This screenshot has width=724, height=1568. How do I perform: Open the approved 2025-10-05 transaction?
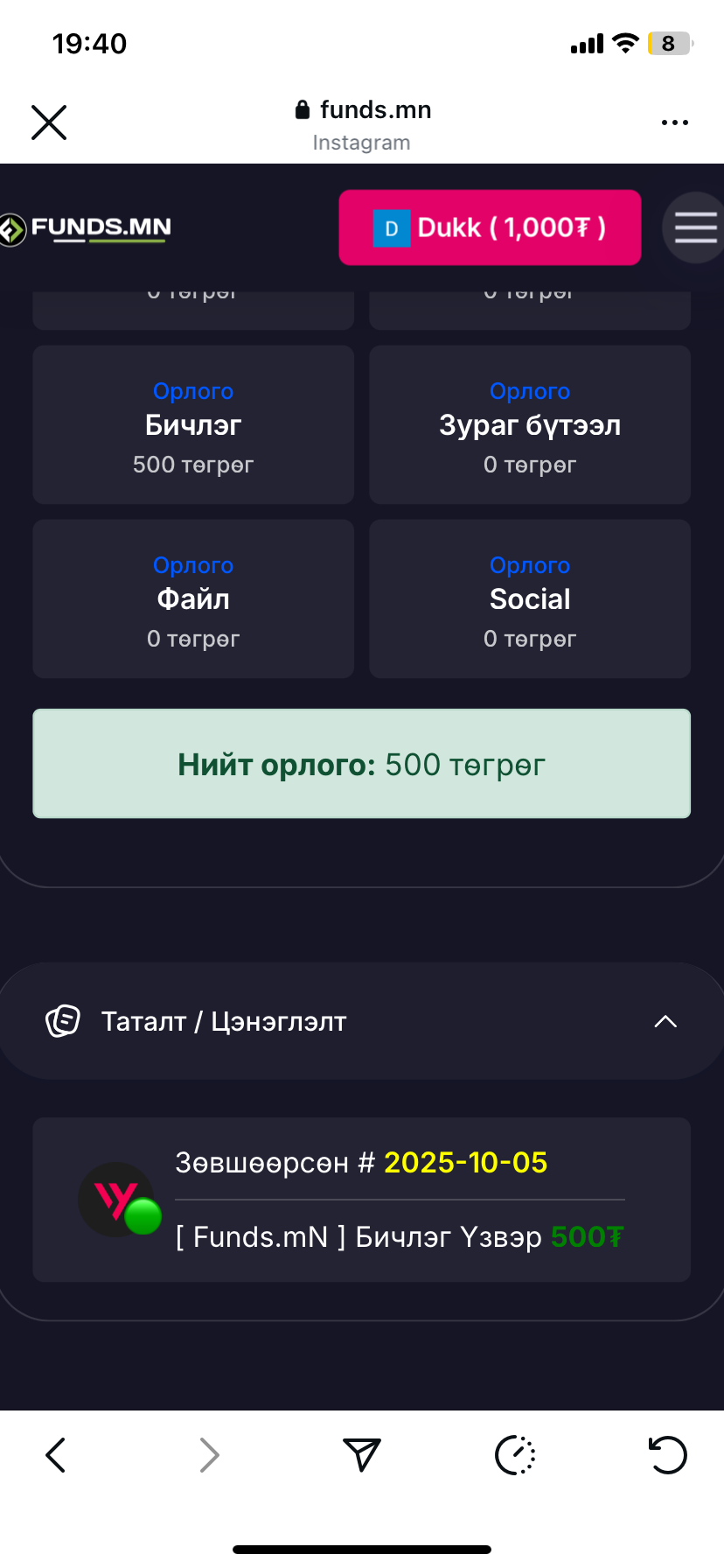pyautogui.click(x=361, y=1200)
